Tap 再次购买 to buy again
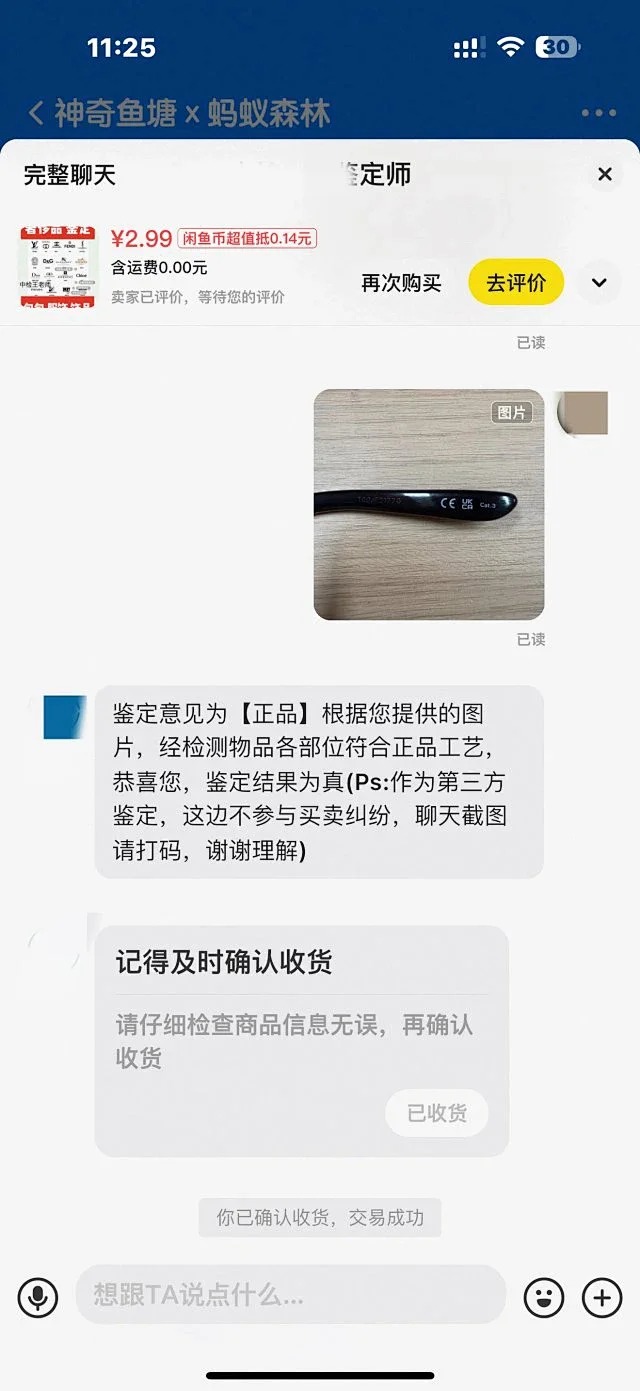This screenshot has height=1391, width=640. click(401, 283)
